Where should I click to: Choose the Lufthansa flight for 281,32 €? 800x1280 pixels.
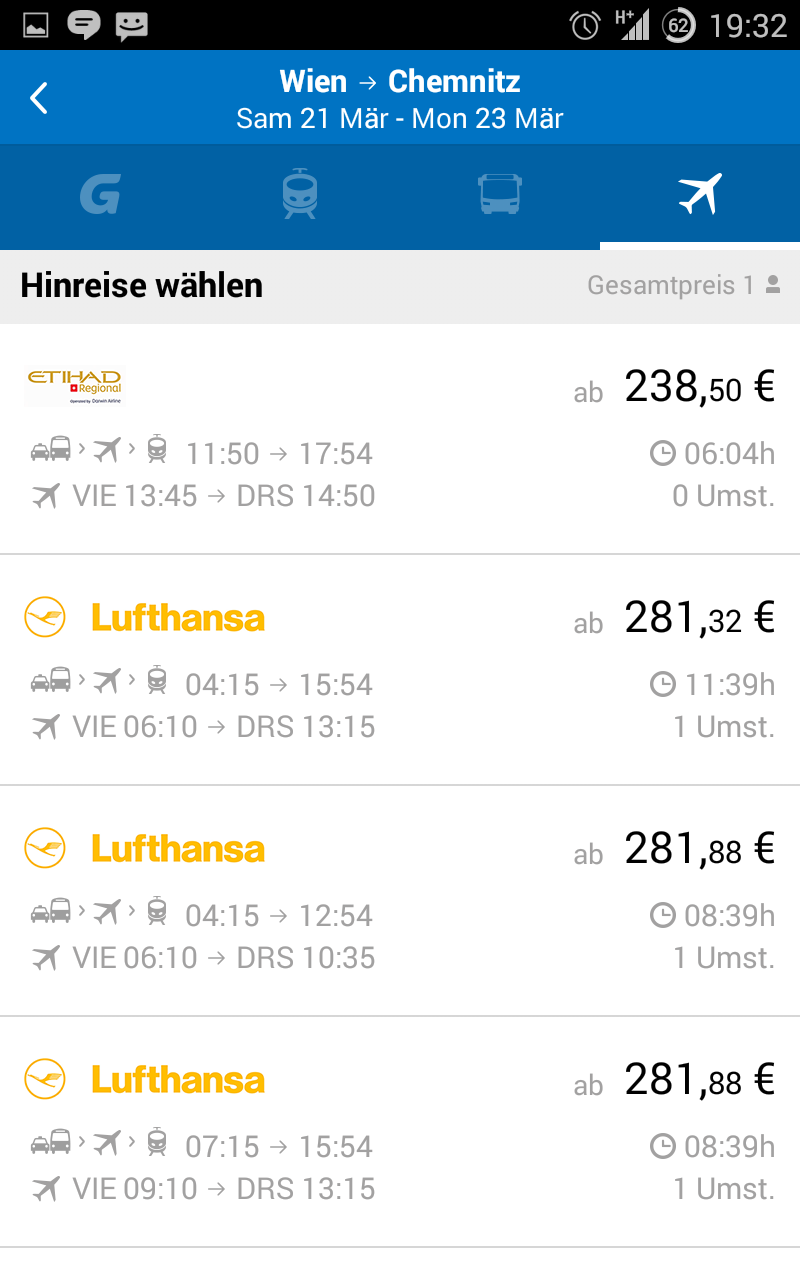click(x=400, y=670)
